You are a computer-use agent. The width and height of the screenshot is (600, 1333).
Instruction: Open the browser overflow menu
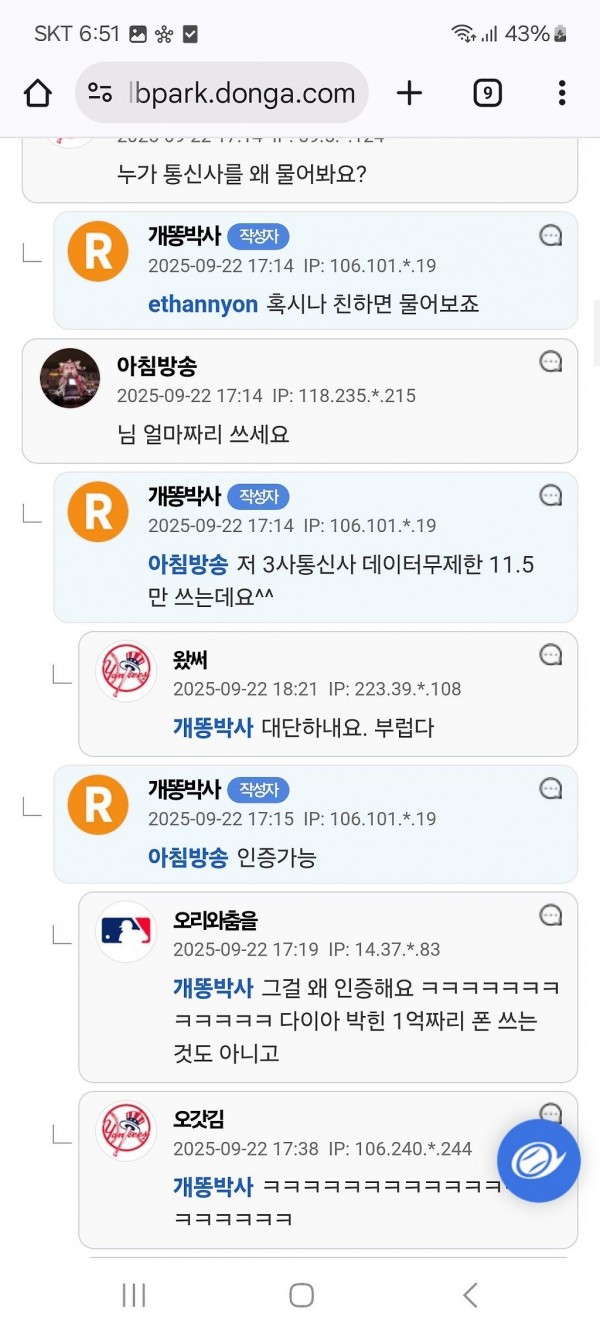562,93
